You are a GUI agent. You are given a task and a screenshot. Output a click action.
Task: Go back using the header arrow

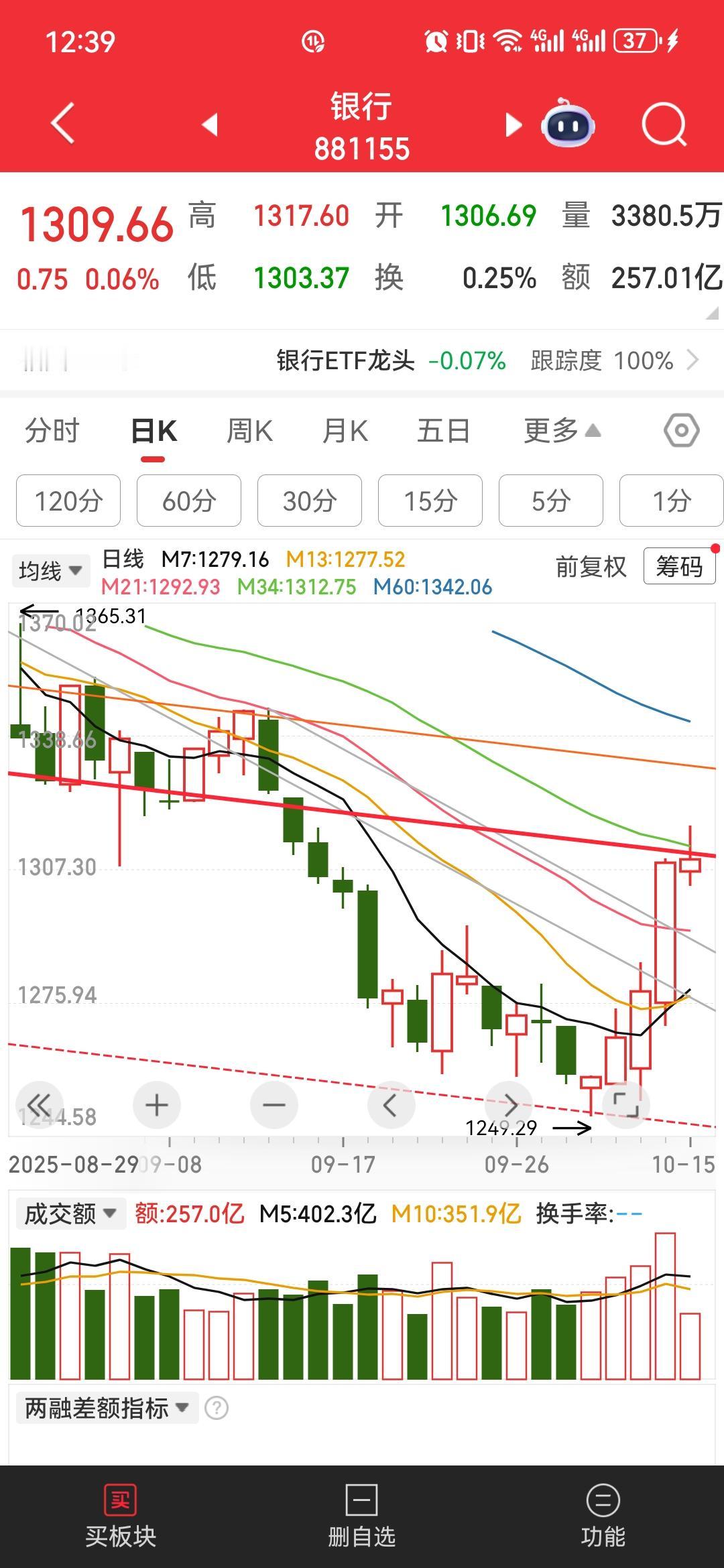tap(63, 124)
